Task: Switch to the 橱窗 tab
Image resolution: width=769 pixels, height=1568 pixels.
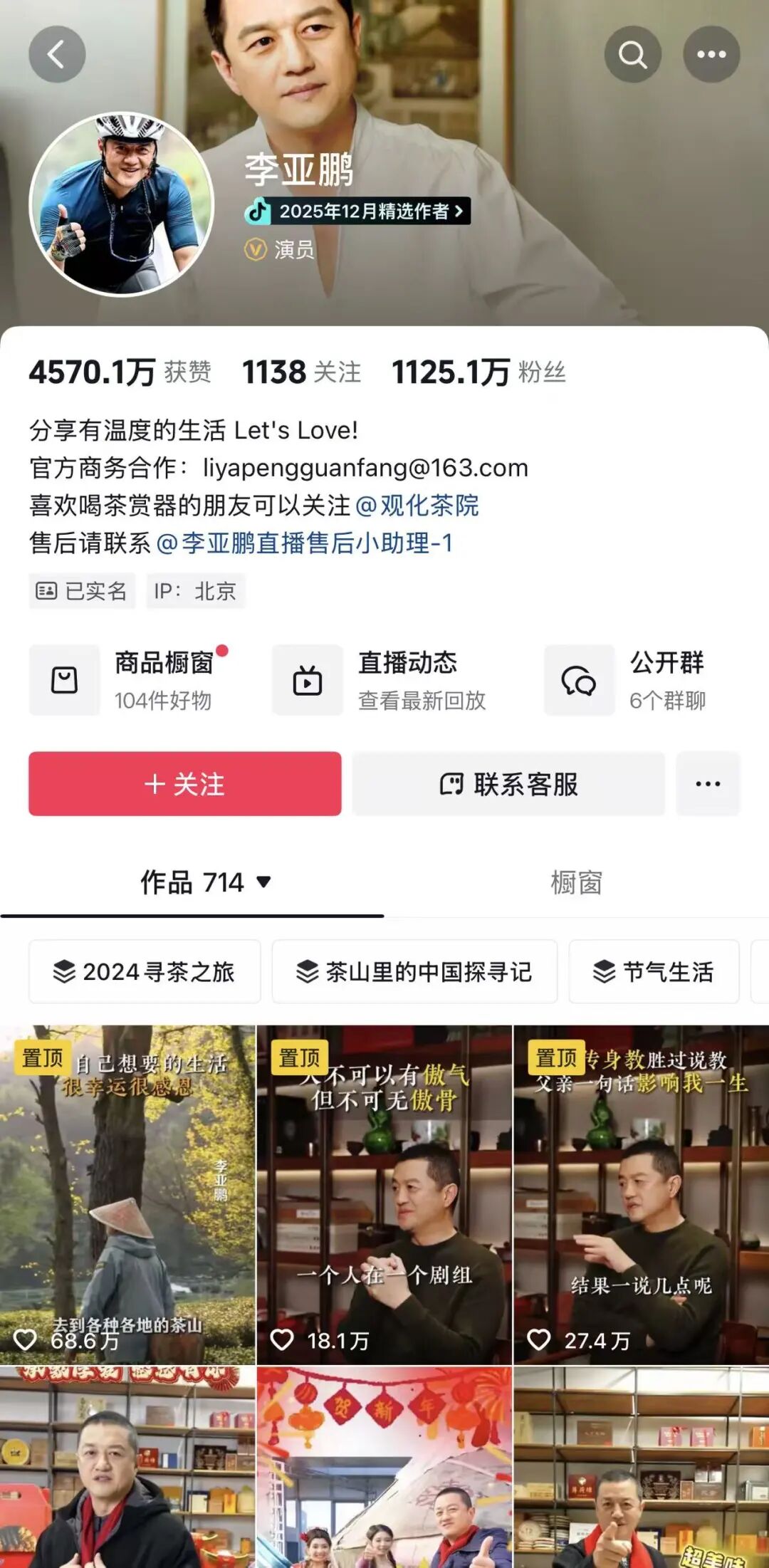Action: point(577,882)
